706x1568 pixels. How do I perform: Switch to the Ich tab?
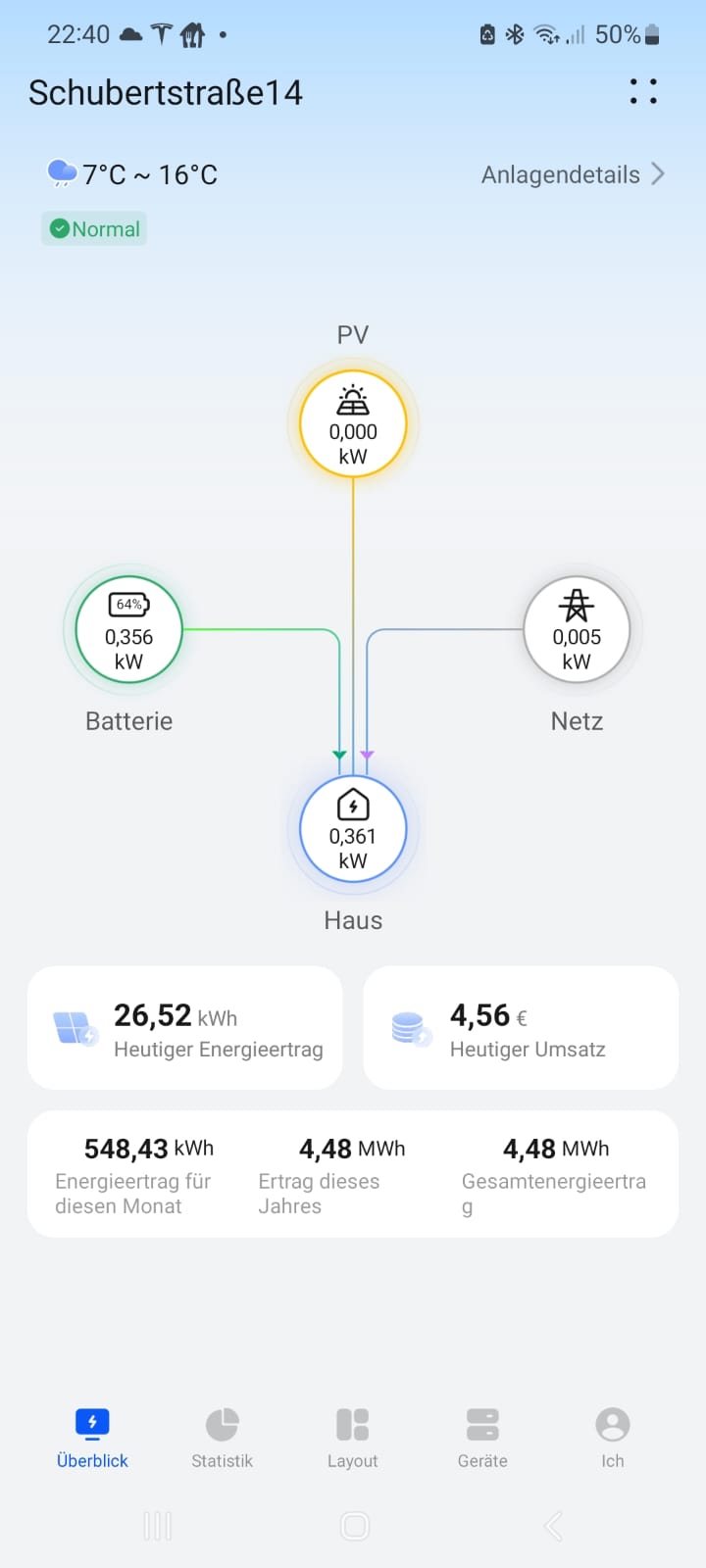pyautogui.click(x=613, y=1438)
